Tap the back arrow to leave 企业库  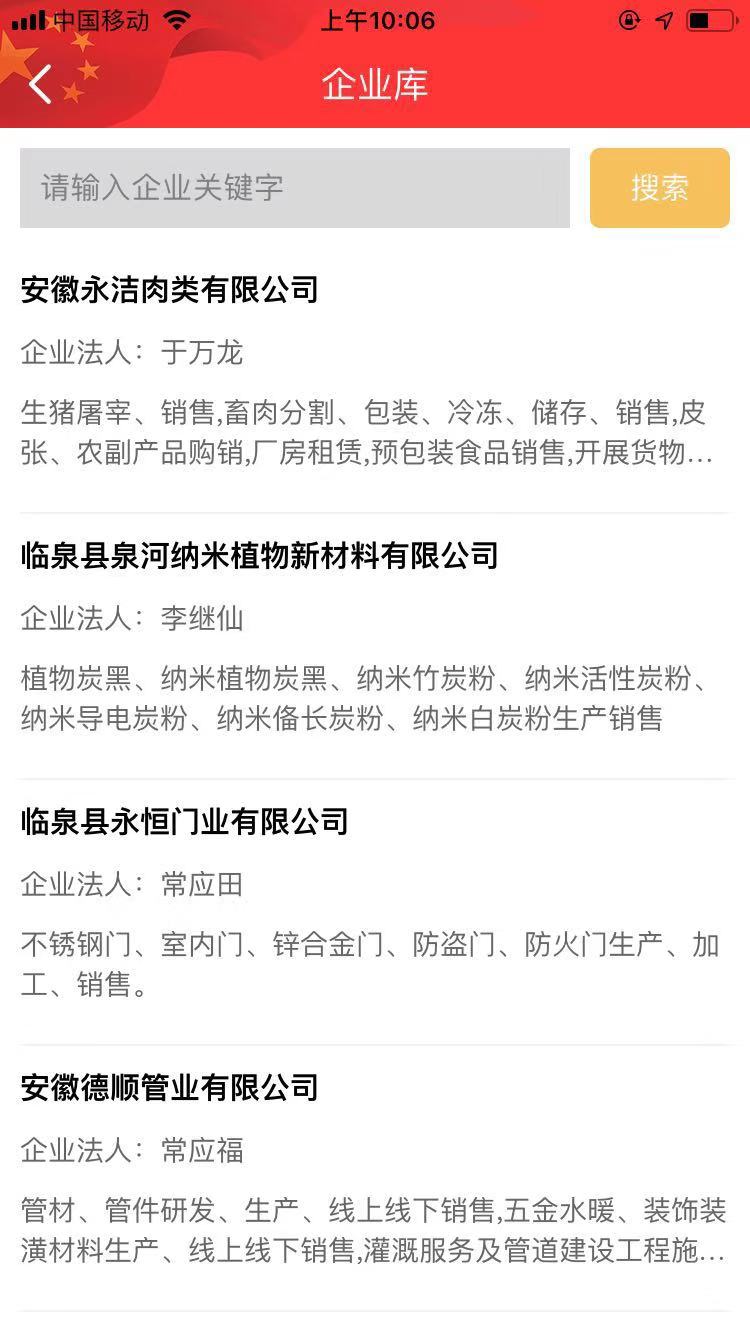38,84
